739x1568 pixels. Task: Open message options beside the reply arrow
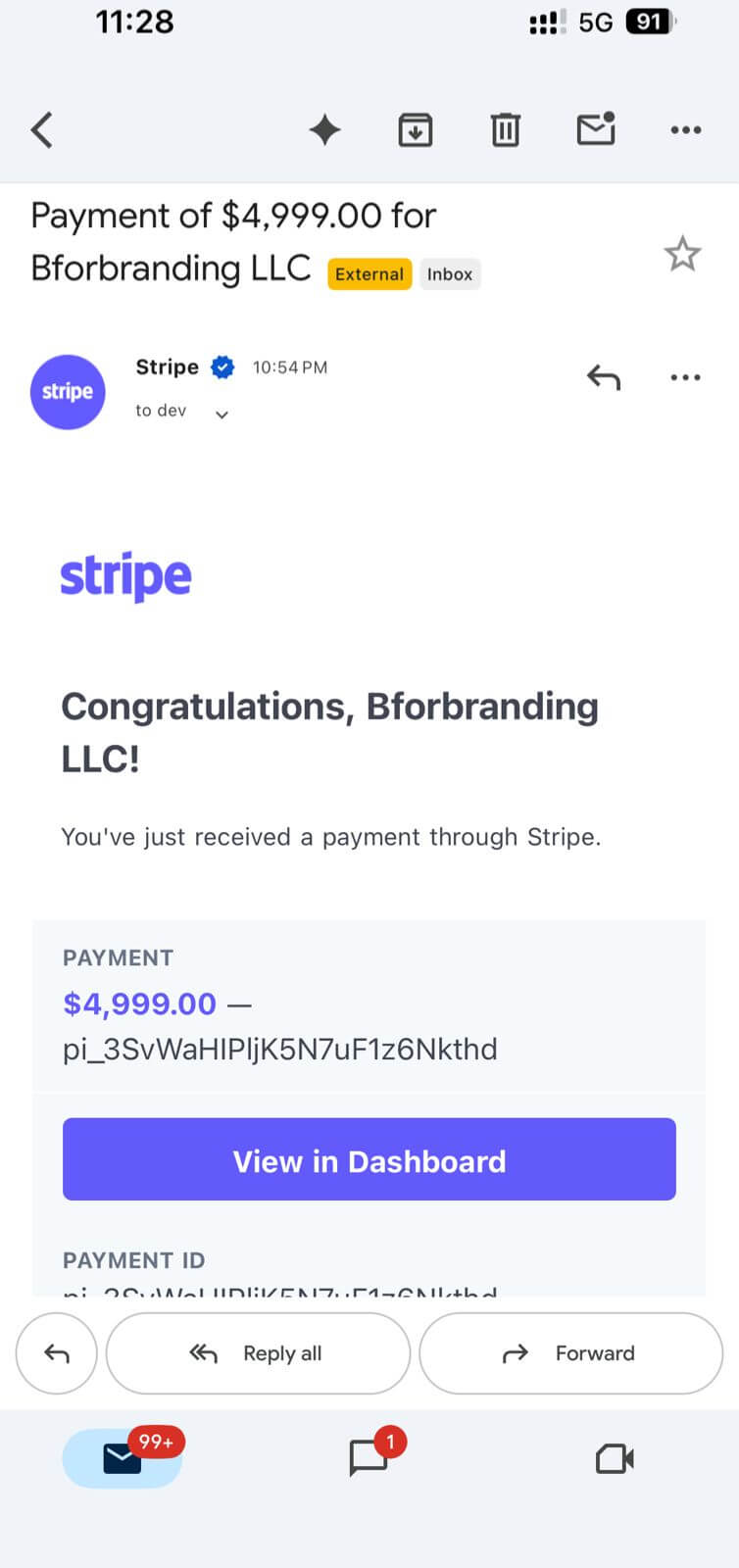(685, 377)
